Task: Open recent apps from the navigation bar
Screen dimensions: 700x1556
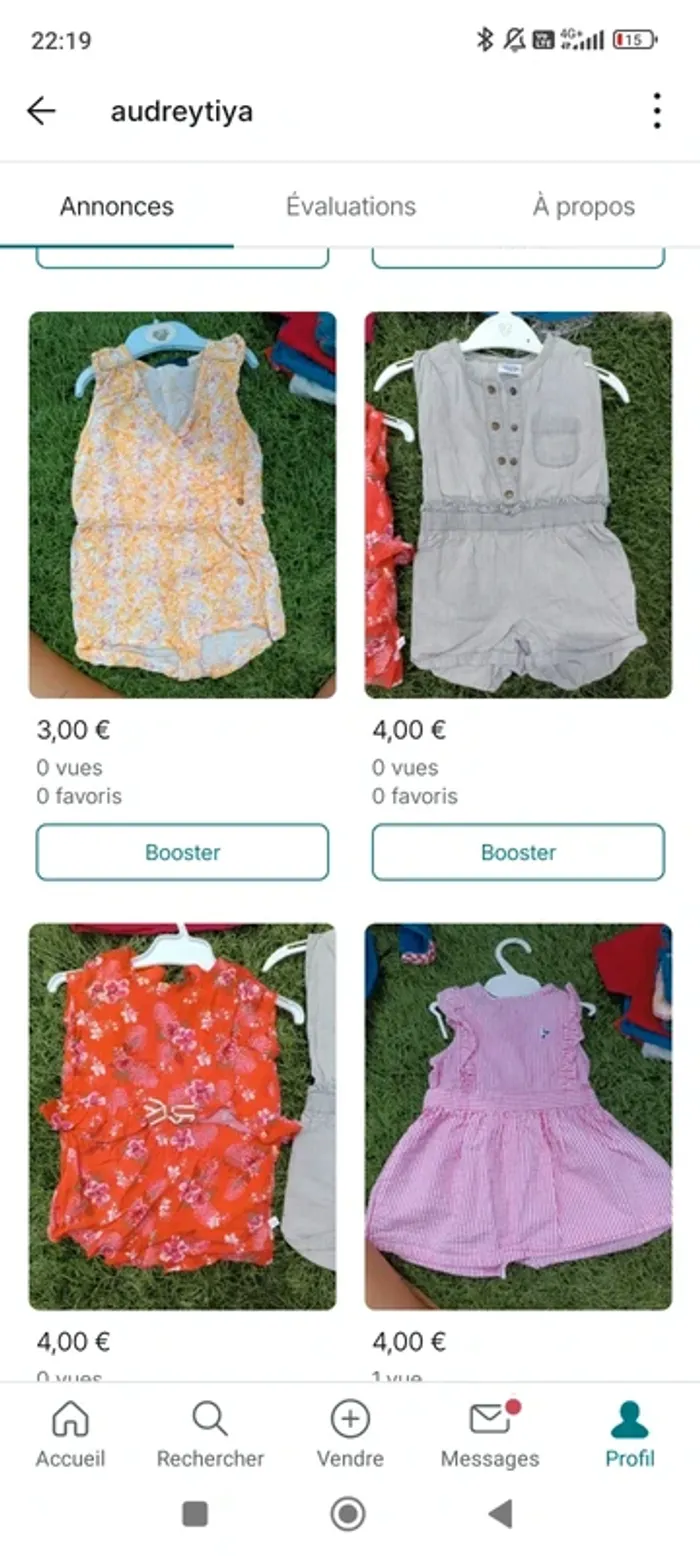Action: [x=195, y=1514]
